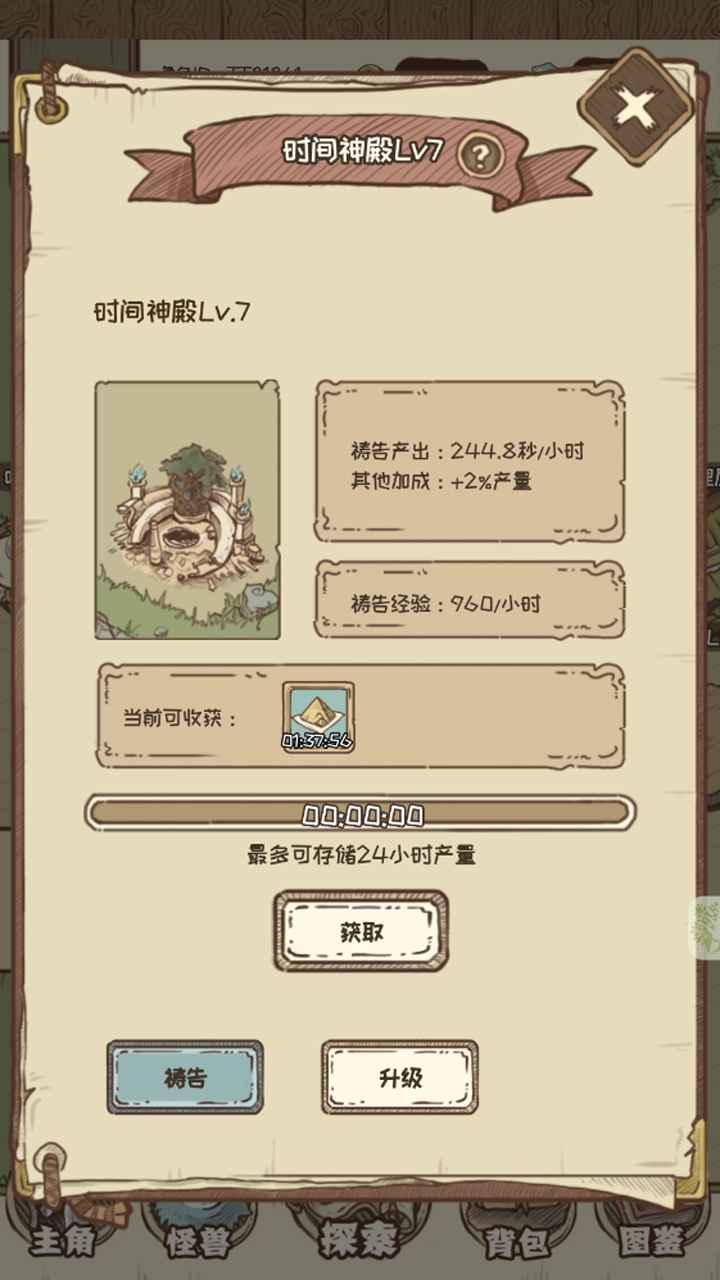Tap the 获取 collect button
720x1280 pixels.
(x=360, y=932)
